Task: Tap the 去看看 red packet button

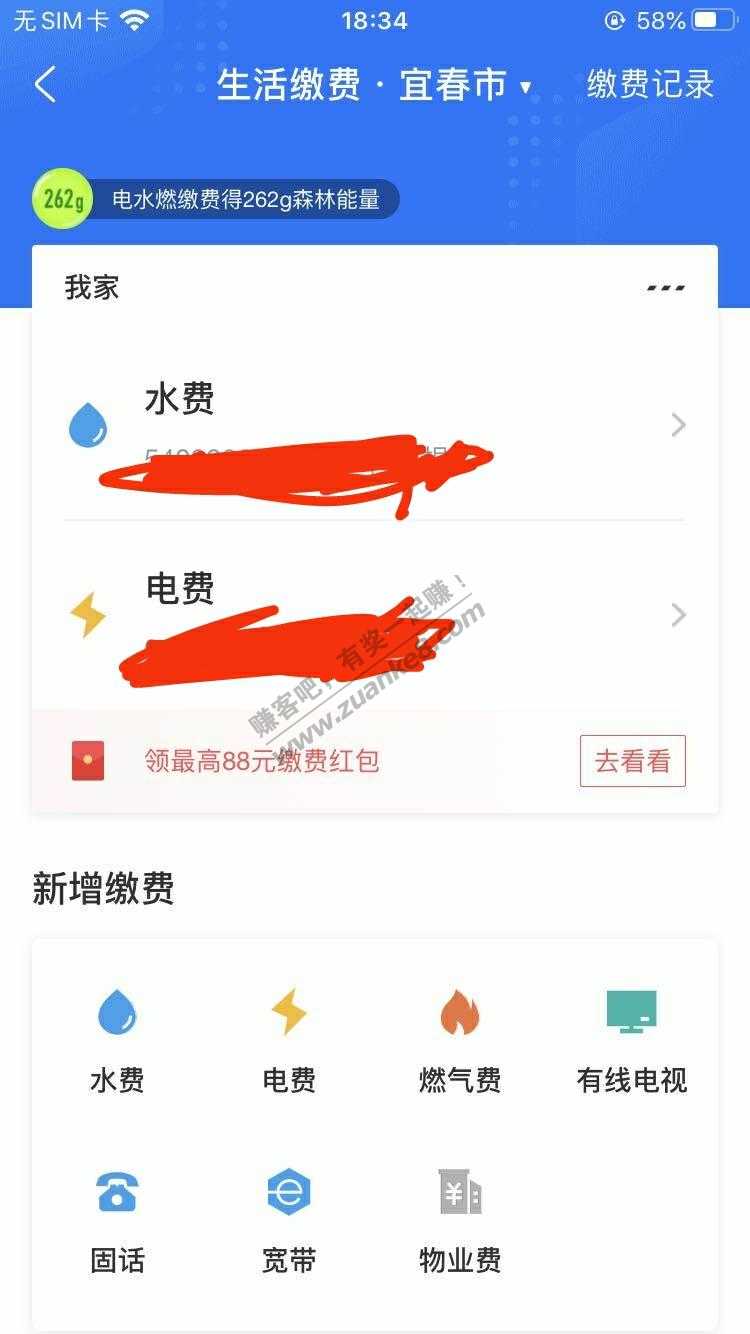Action: (x=633, y=761)
